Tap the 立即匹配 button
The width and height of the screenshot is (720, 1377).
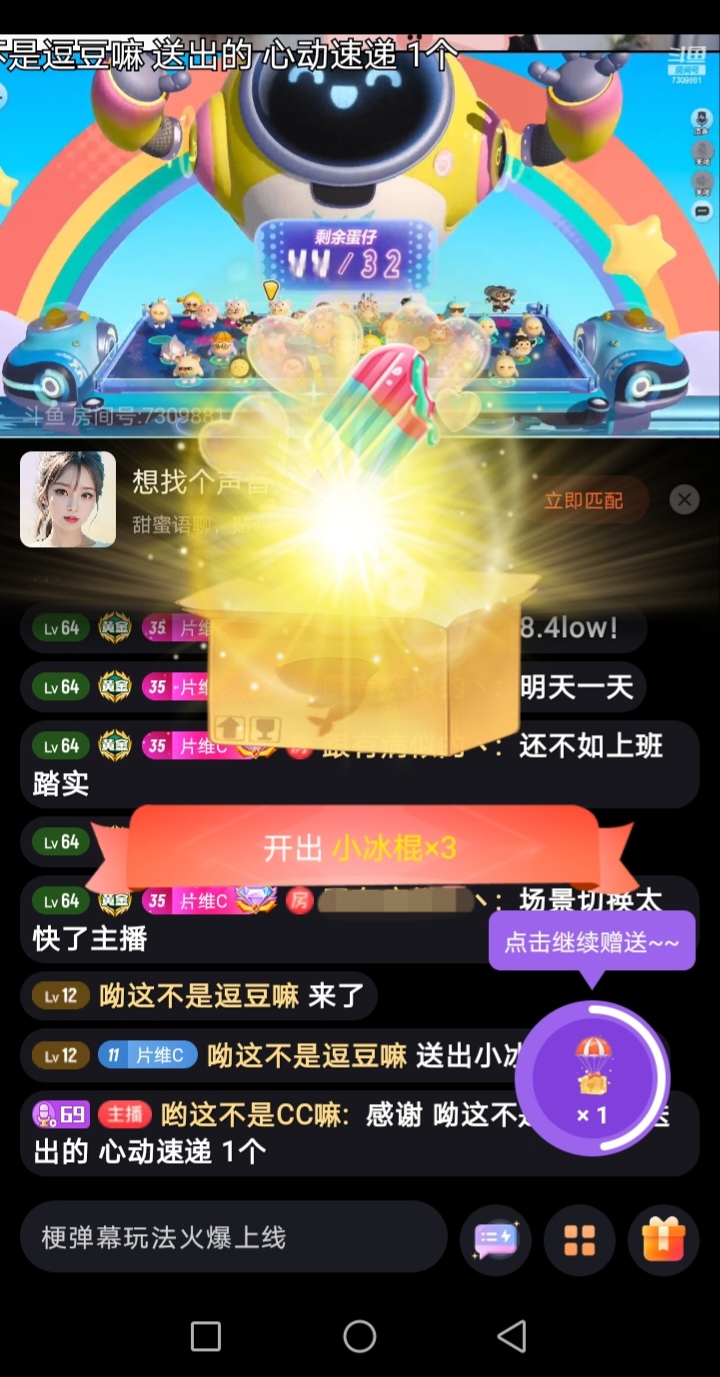point(583,501)
